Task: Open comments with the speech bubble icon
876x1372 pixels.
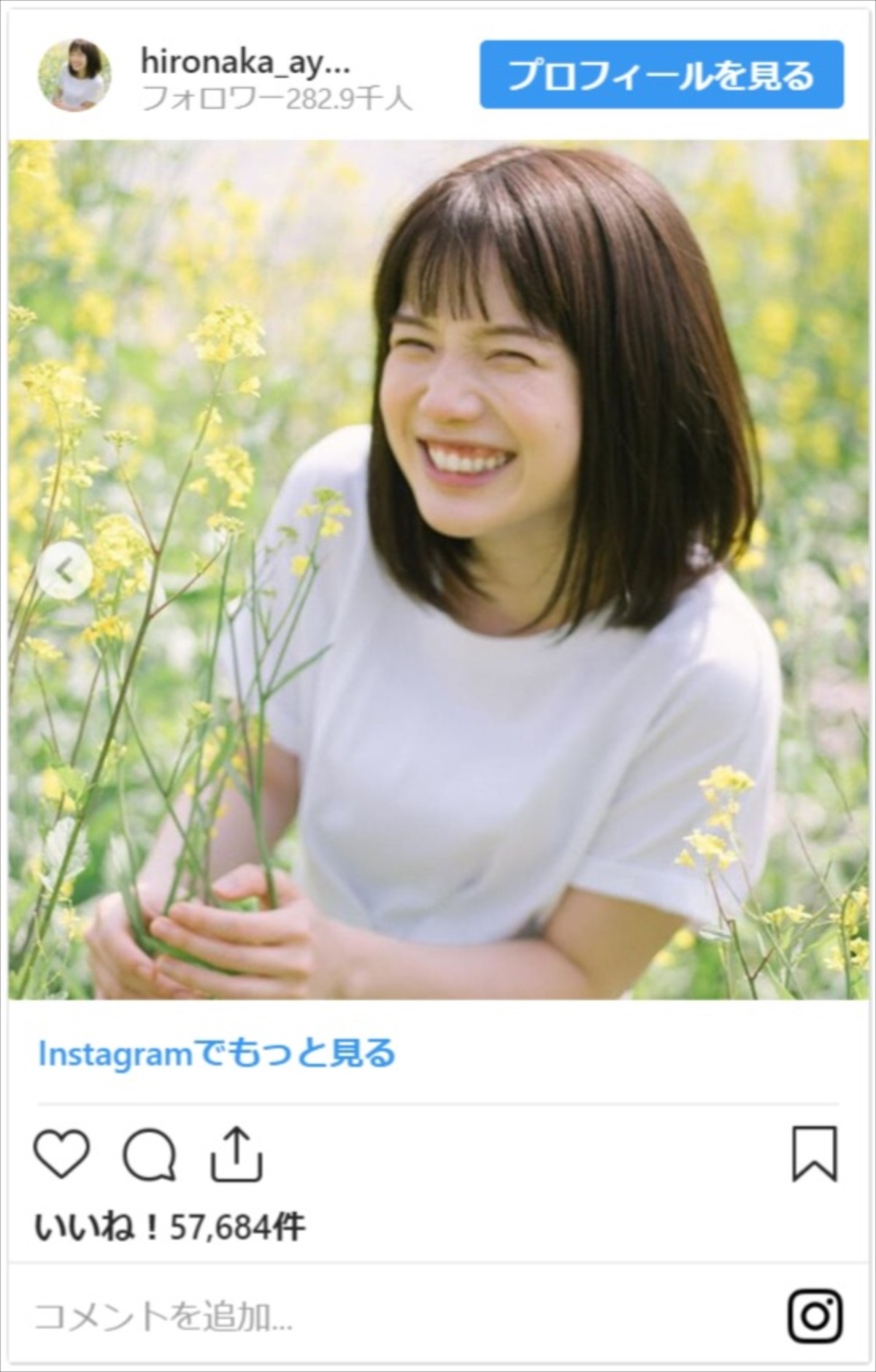Action: (150, 1155)
